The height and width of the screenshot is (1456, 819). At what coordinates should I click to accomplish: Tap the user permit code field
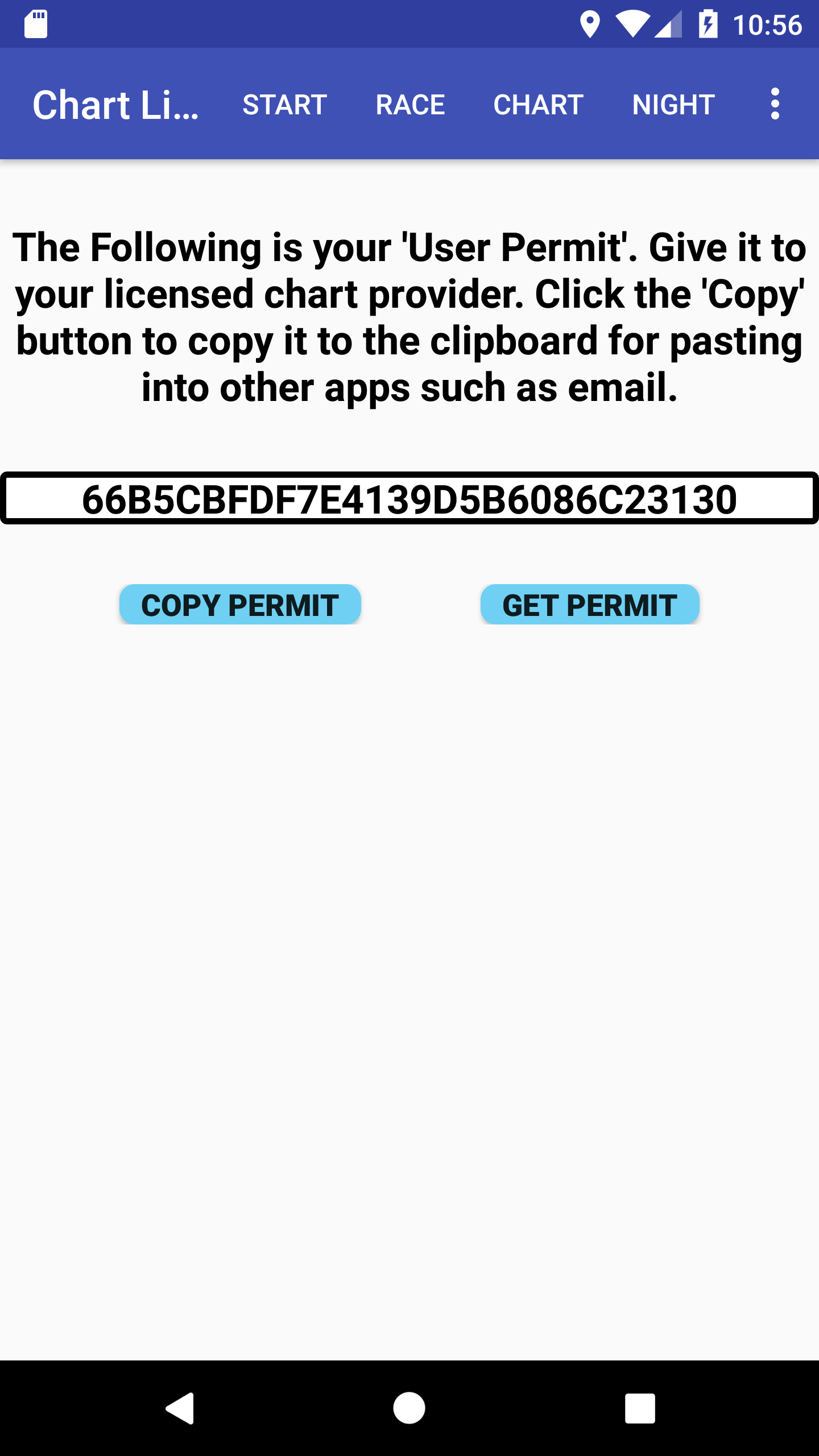tap(409, 498)
